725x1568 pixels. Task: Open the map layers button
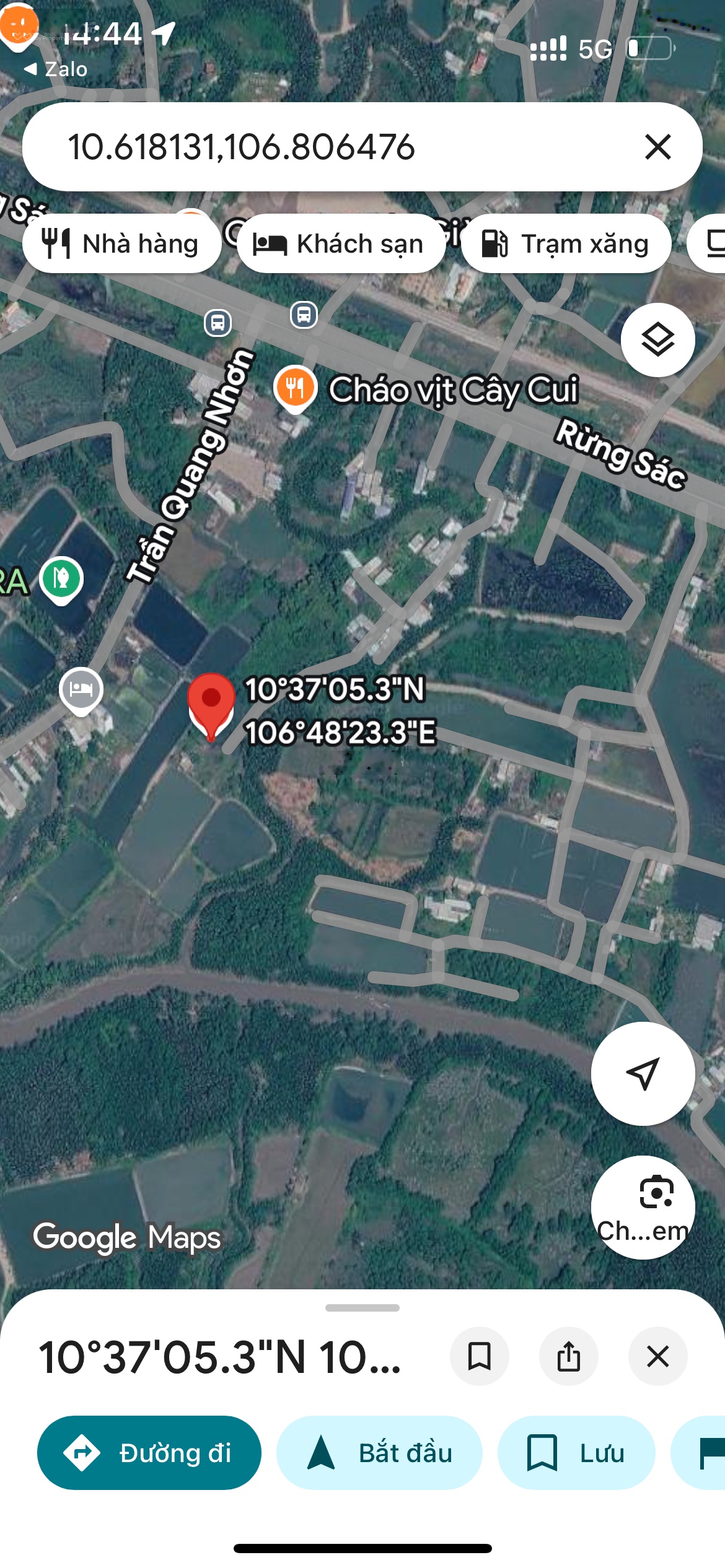click(657, 340)
